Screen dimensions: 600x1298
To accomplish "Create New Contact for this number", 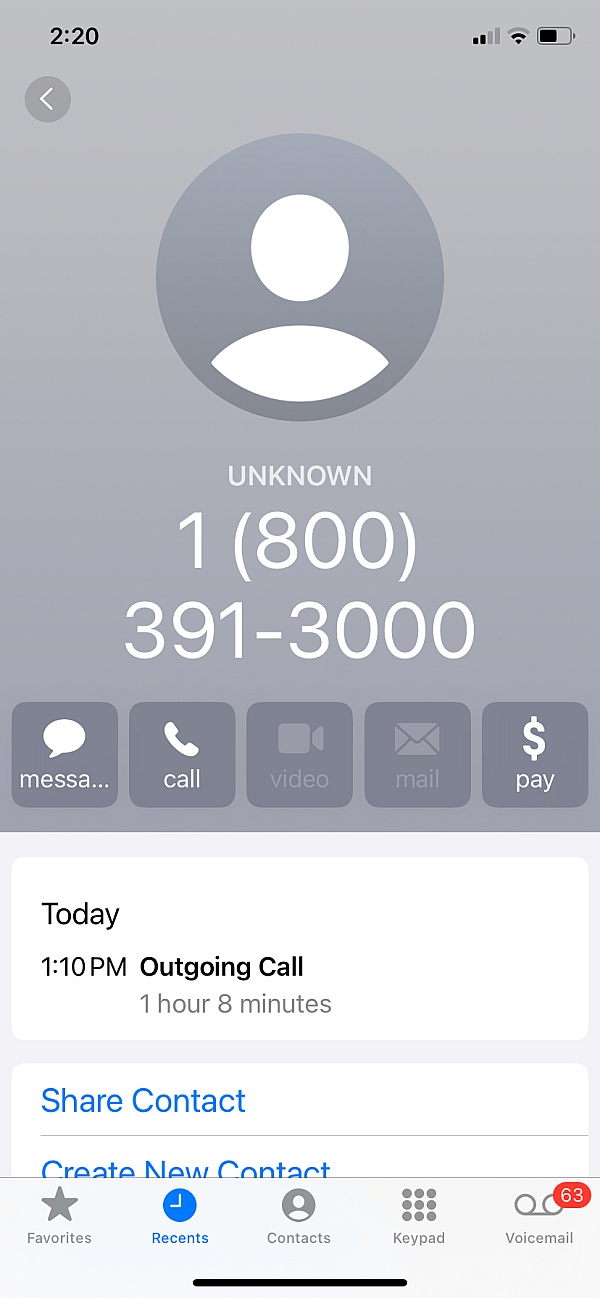I will click(186, 1167).
